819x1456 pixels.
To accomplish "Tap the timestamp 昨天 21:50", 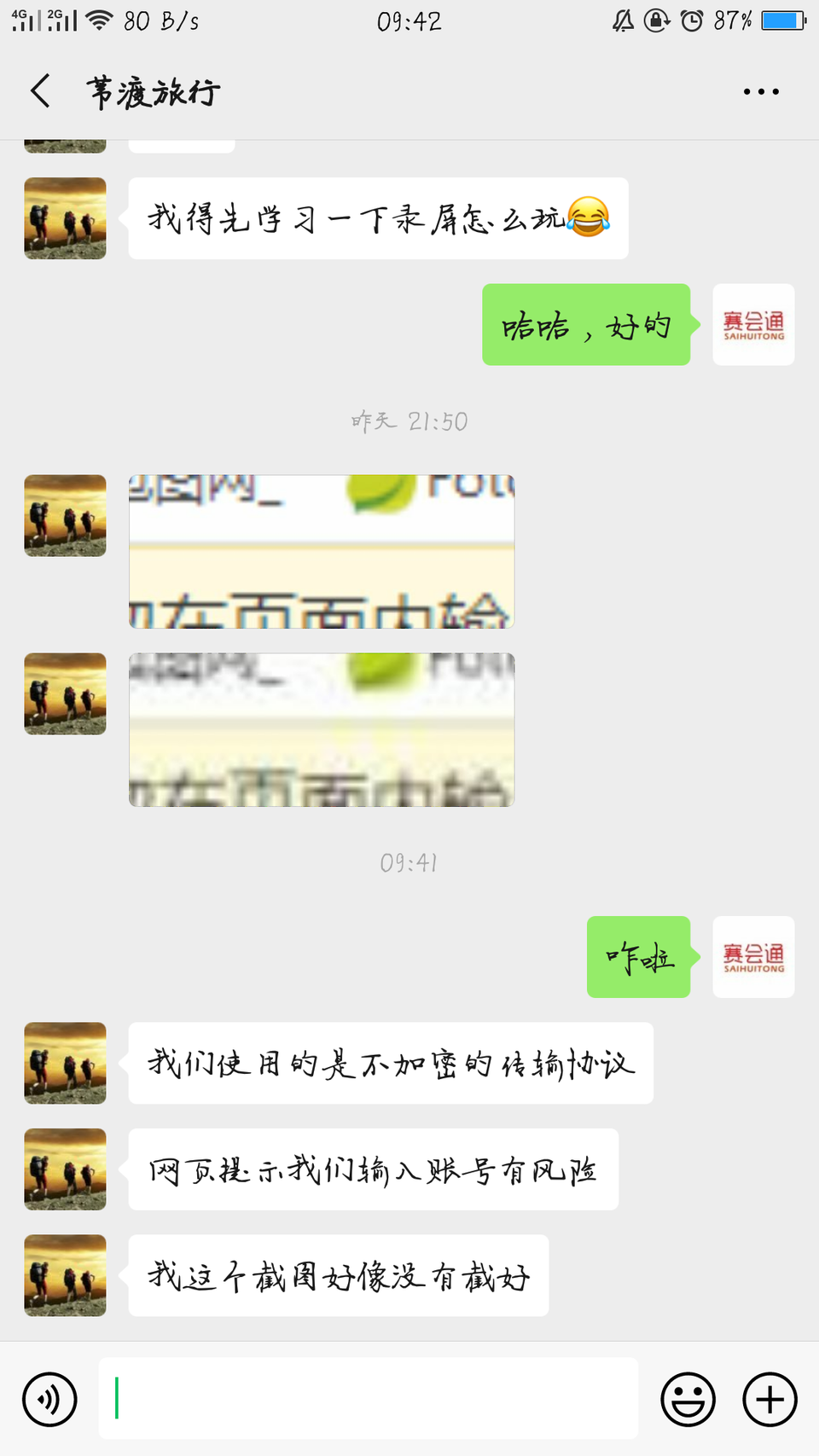I will (x=409, y=421).
